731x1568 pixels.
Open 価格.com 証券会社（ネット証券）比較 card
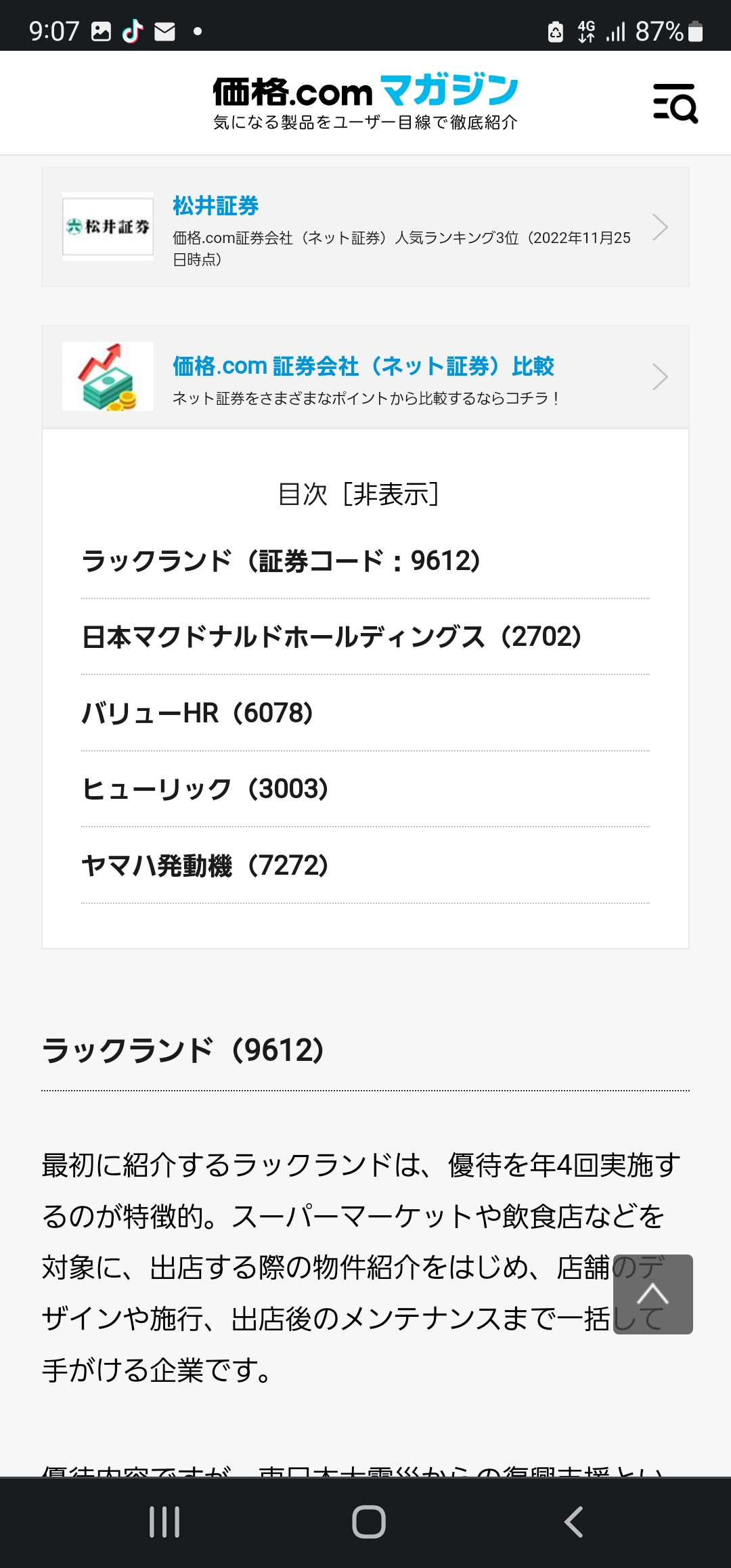pos(365,377)
